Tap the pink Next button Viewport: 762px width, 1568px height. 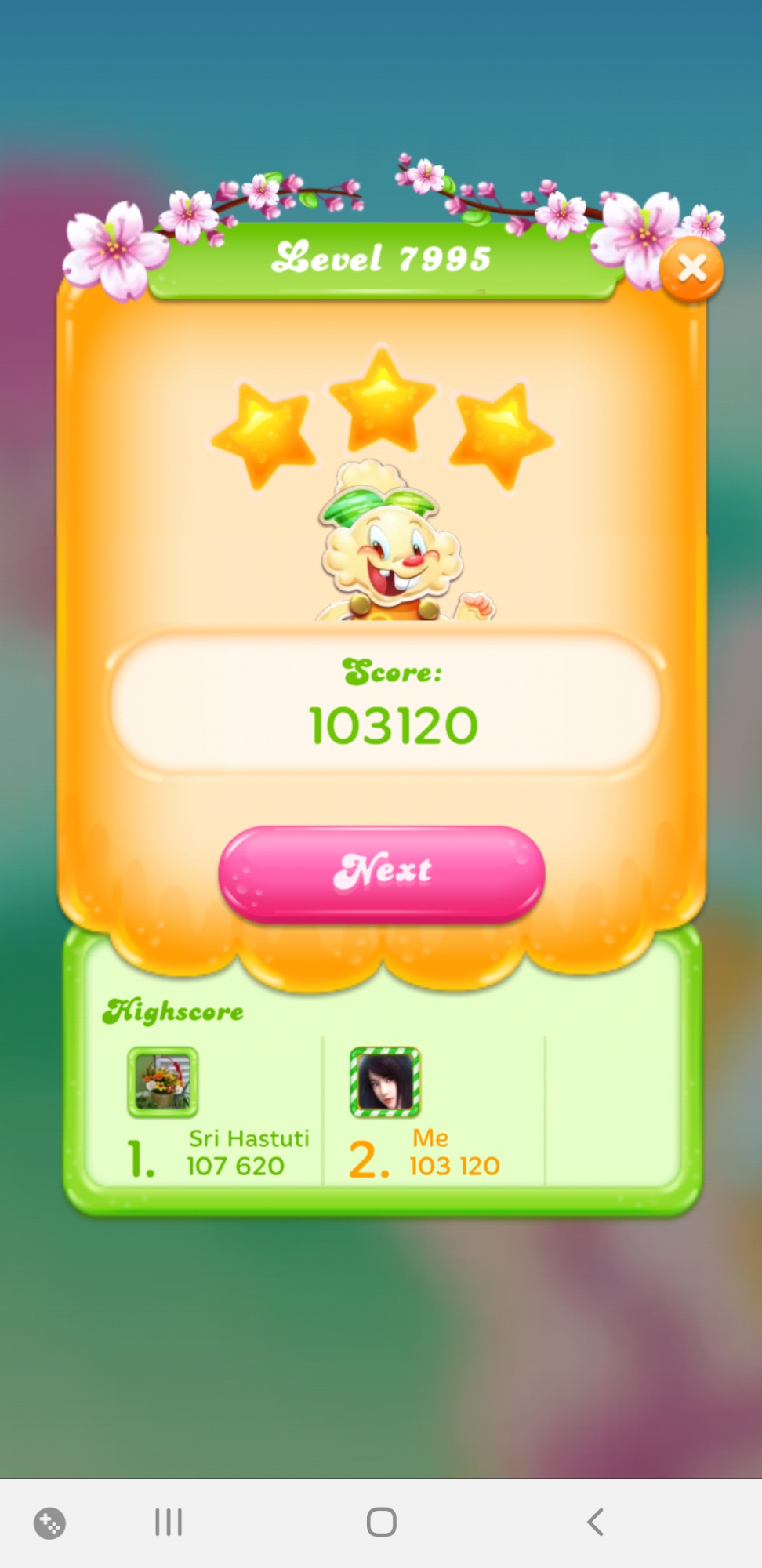pos(382,873)
